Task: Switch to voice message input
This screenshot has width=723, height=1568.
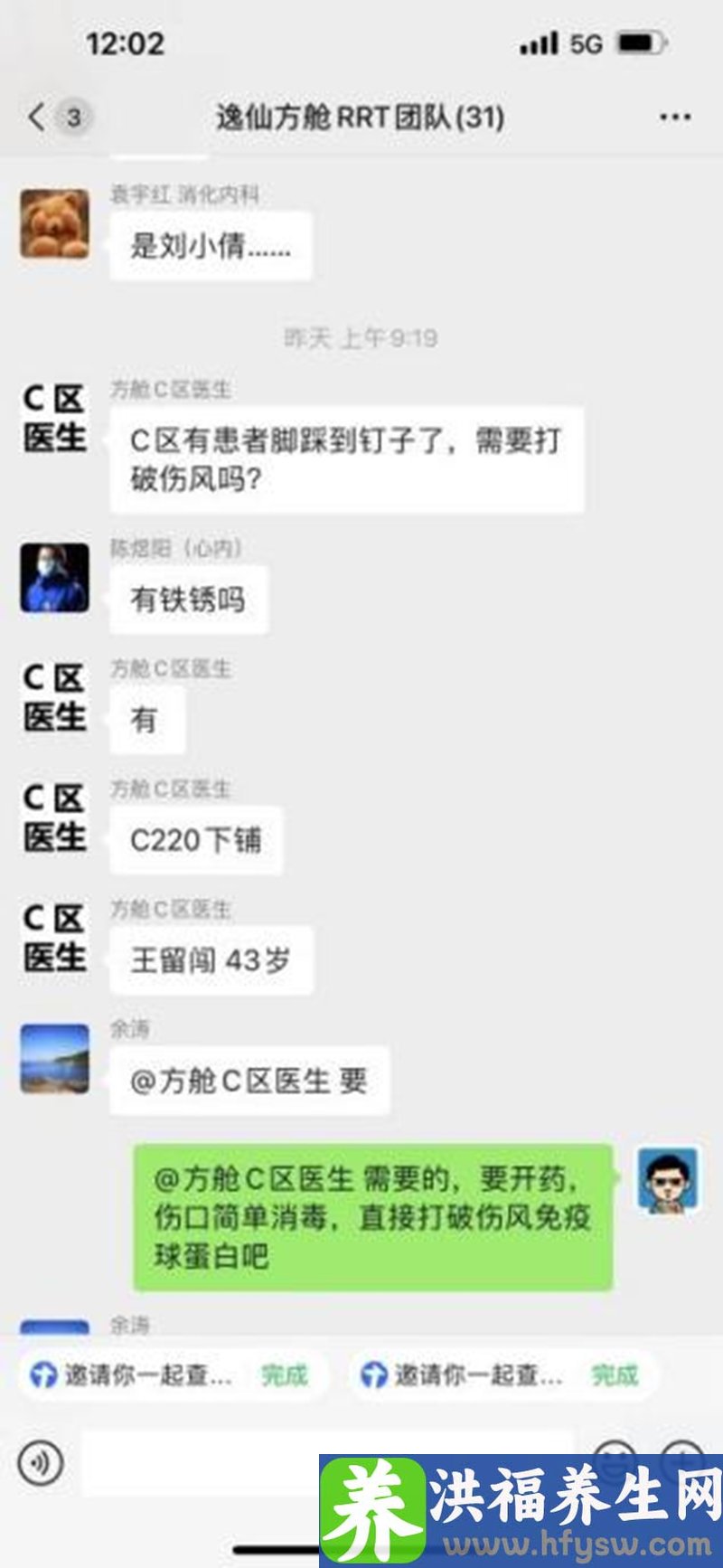Action: (x=41, y=1462)
